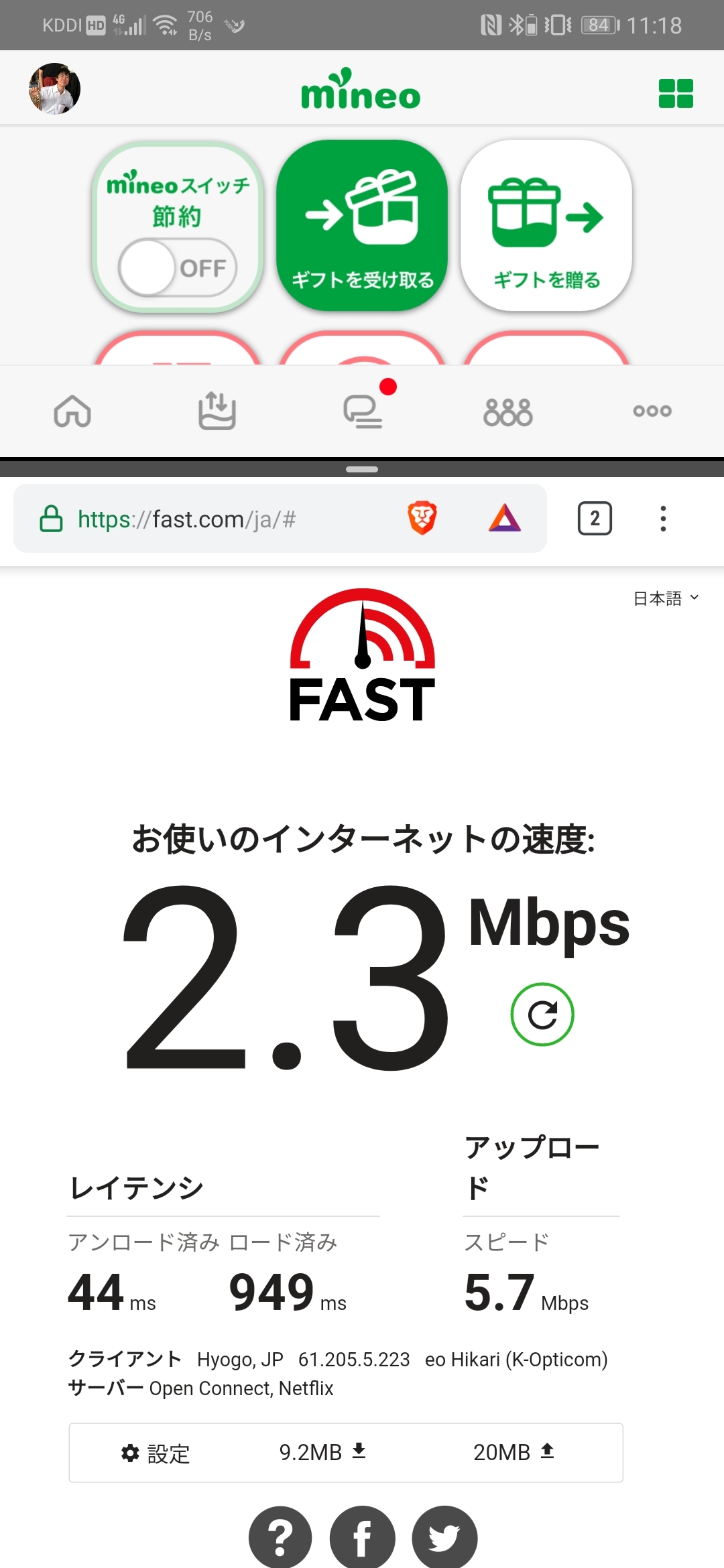Open the three-circles more tab
Screen dimensions: 724x1568
tap(652, 411)
